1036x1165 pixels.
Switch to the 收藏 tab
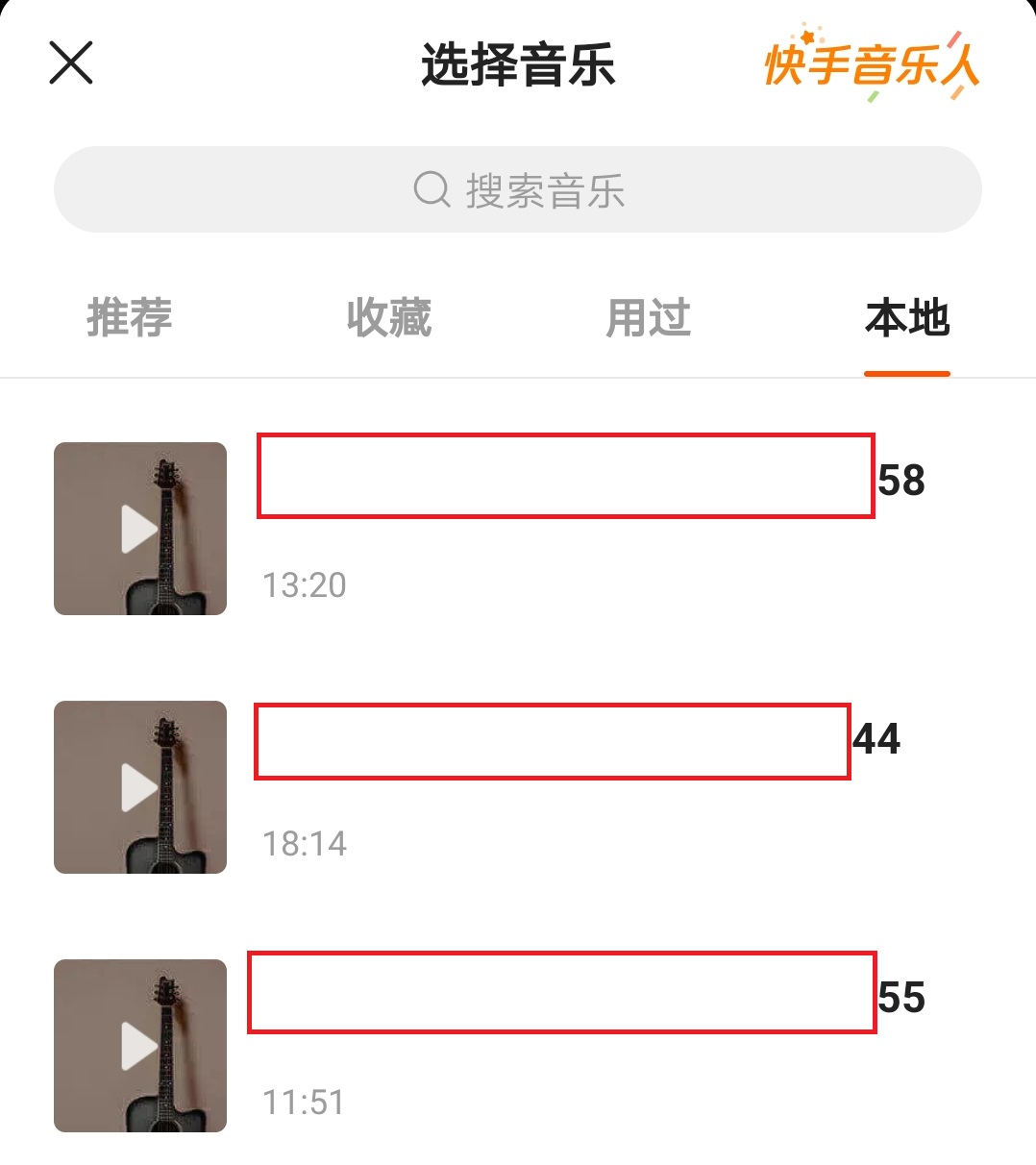388,318
